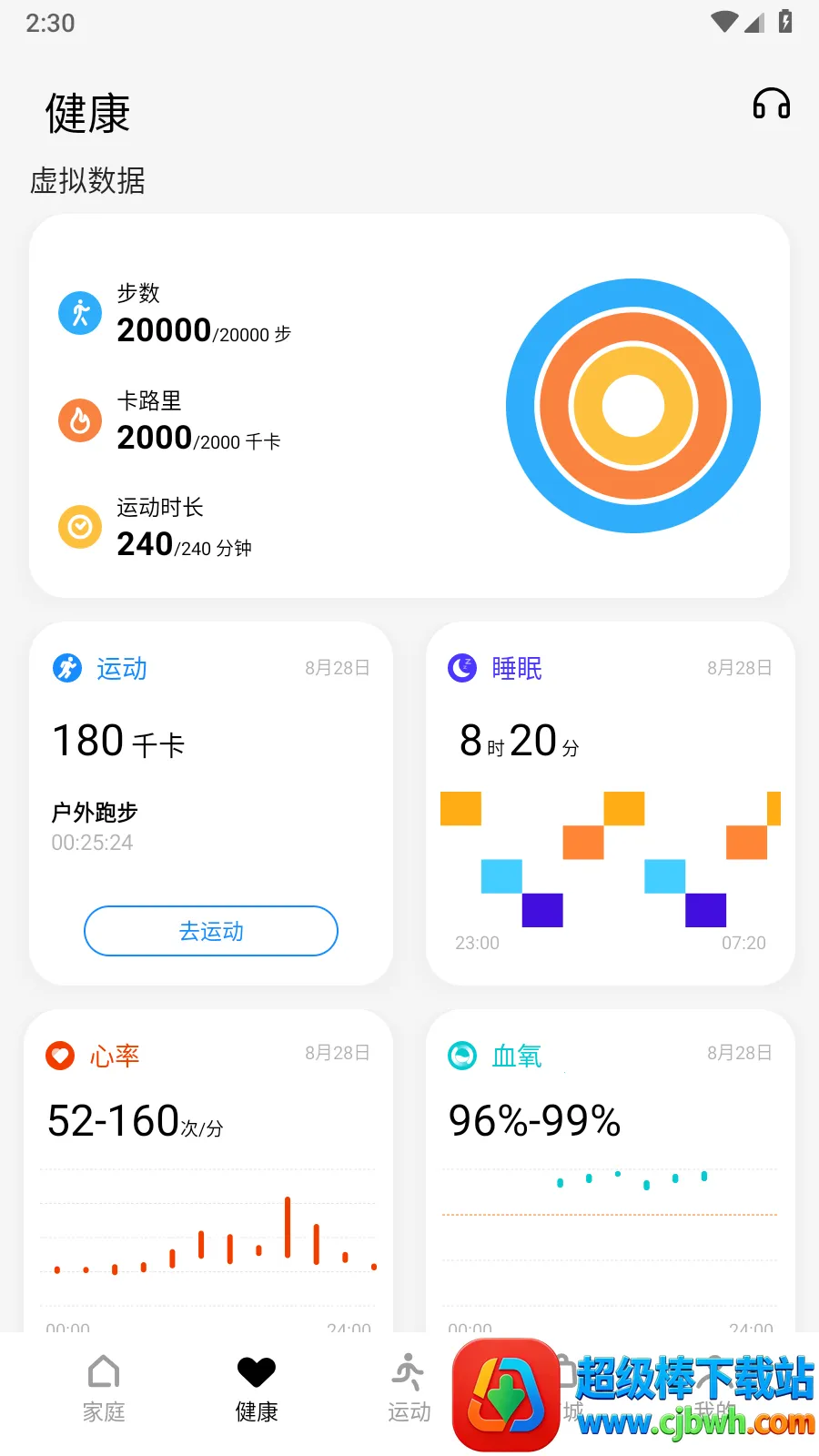Select the 健康 tab in bottom navigation

pos(257,1390)
